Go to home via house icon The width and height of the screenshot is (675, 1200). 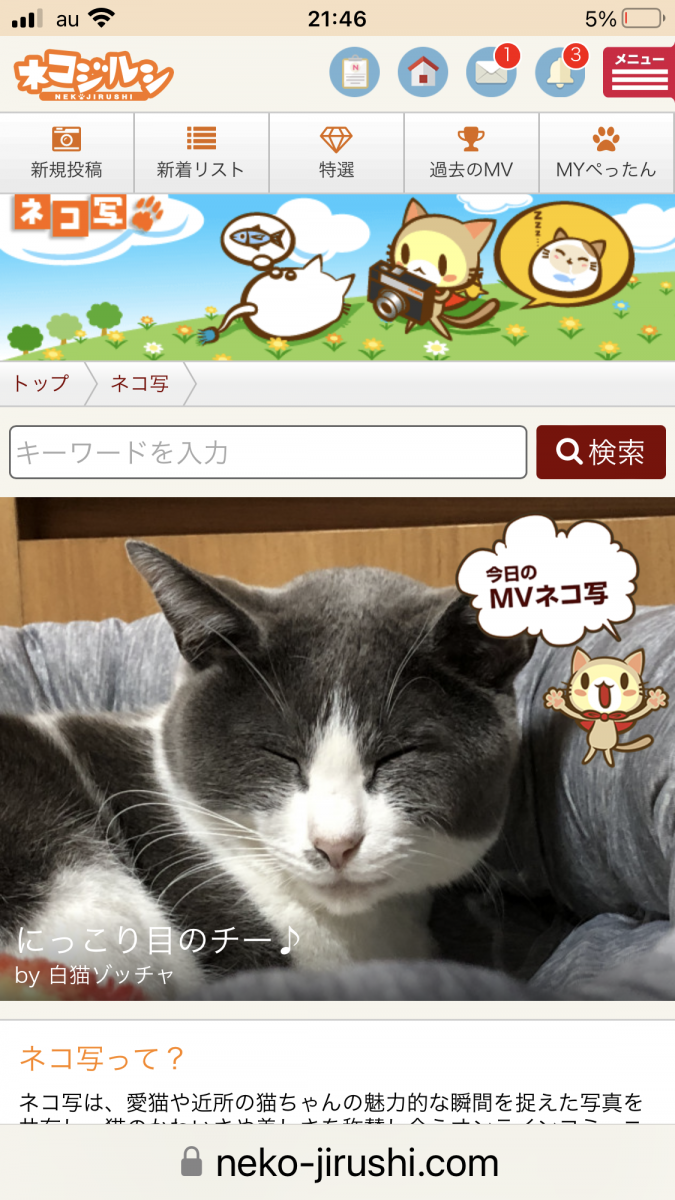pos(423,72)
